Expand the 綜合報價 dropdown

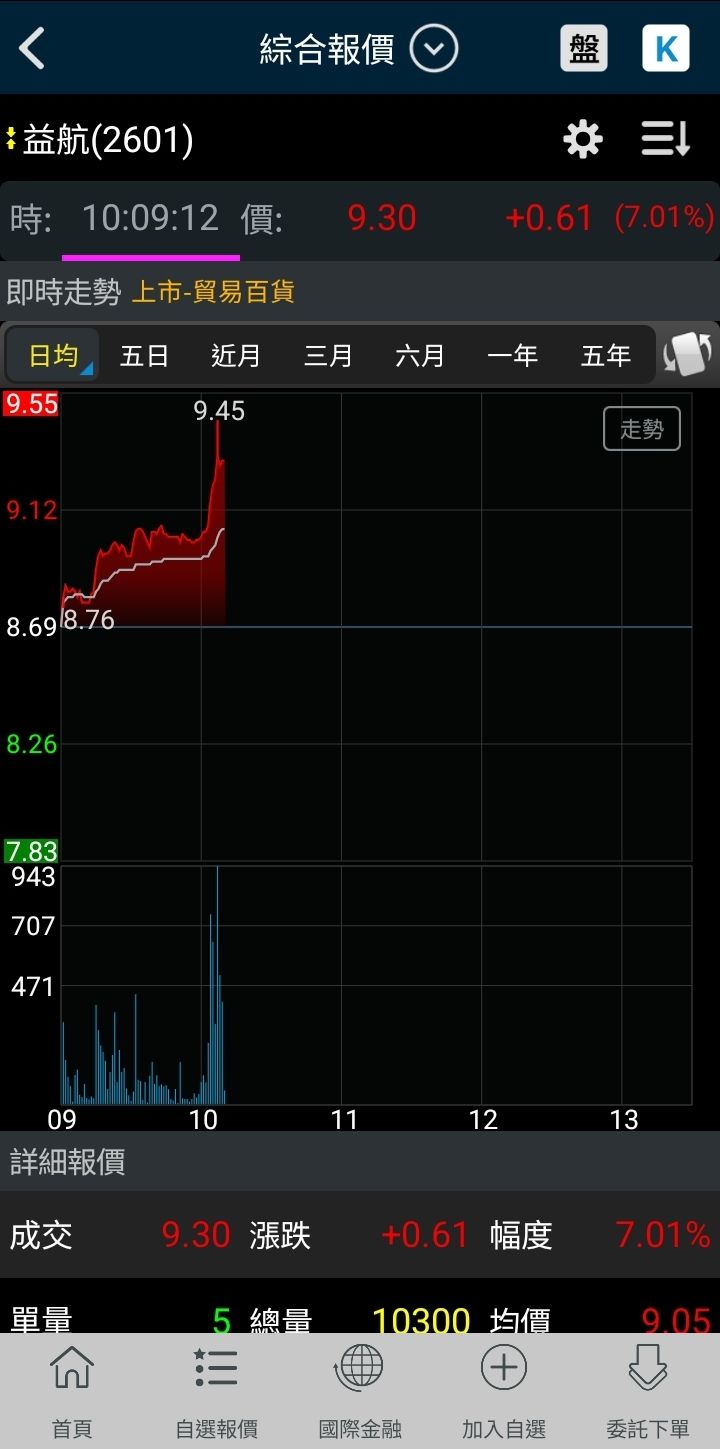point(434,48)
